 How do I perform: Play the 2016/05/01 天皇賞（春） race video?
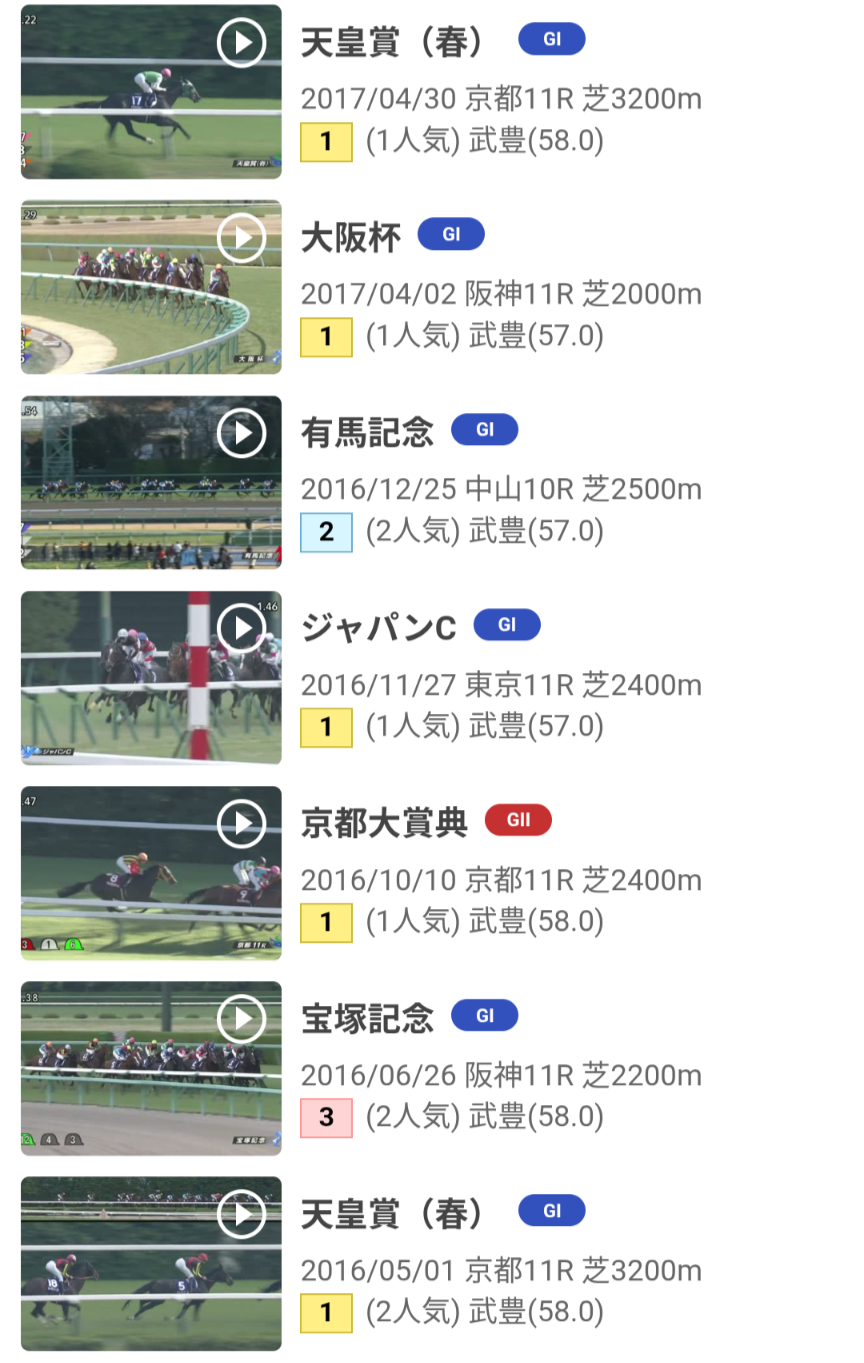point(241,1214)
